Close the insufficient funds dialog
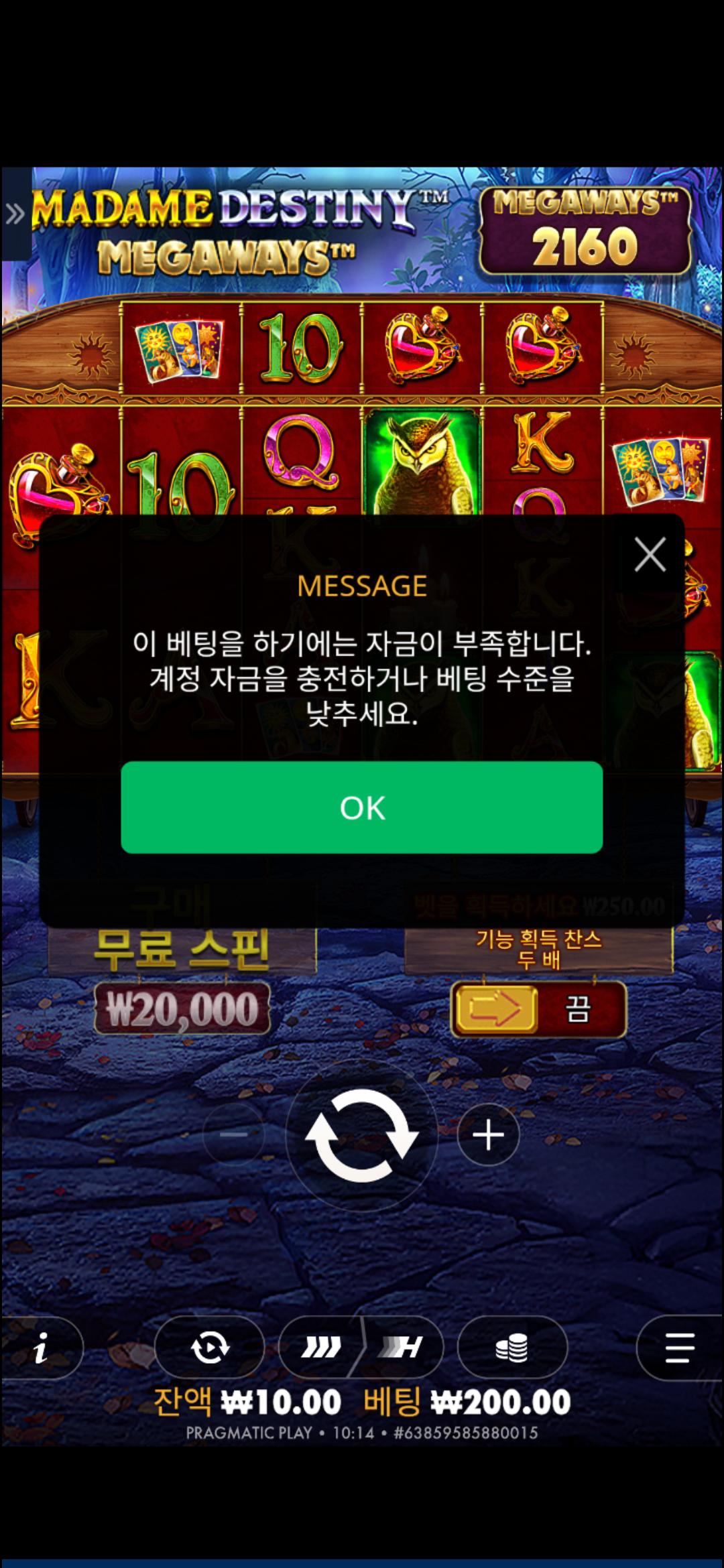 (650, 555)
